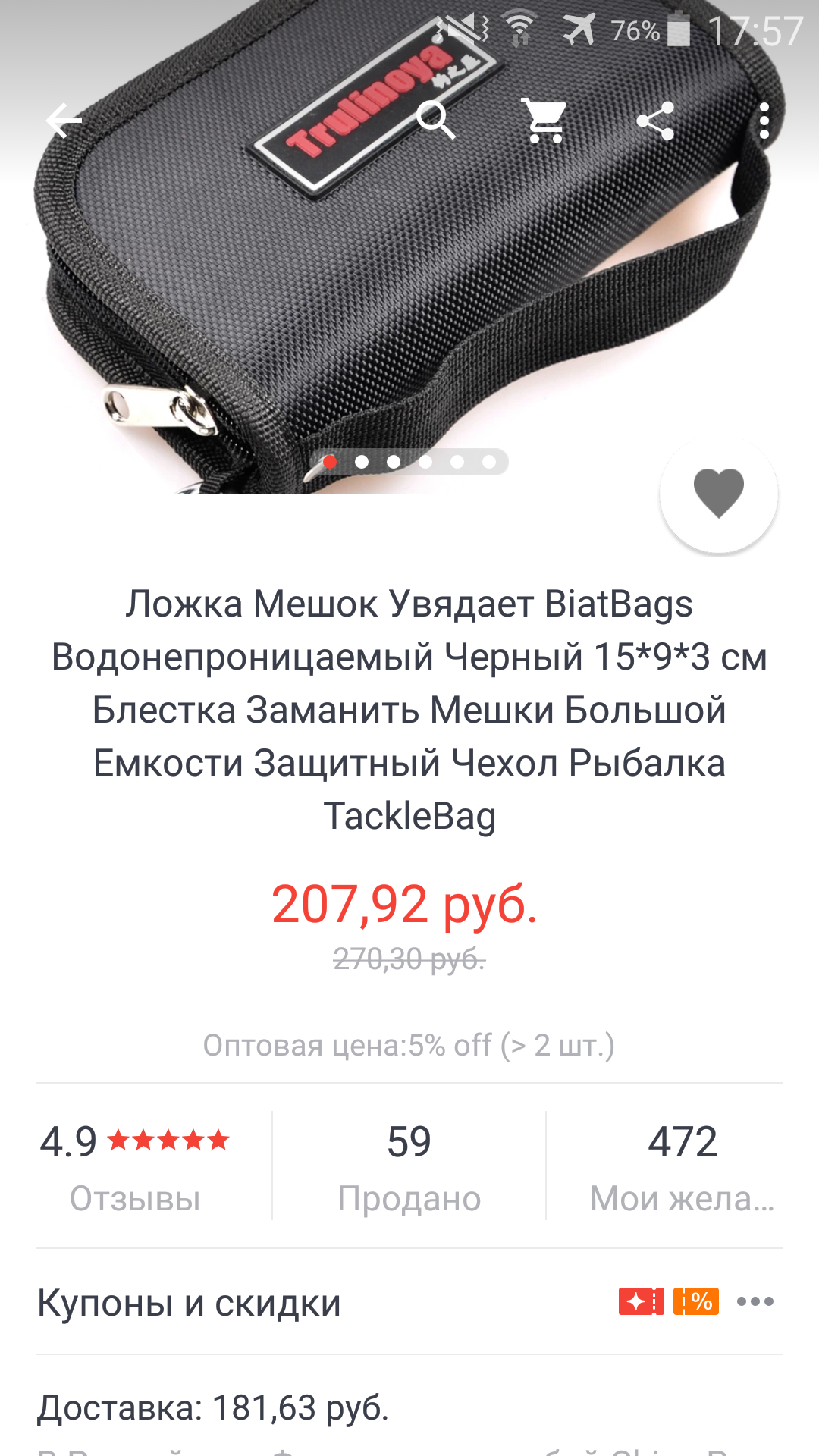Open search from the top bar

(x=436, y=121)
